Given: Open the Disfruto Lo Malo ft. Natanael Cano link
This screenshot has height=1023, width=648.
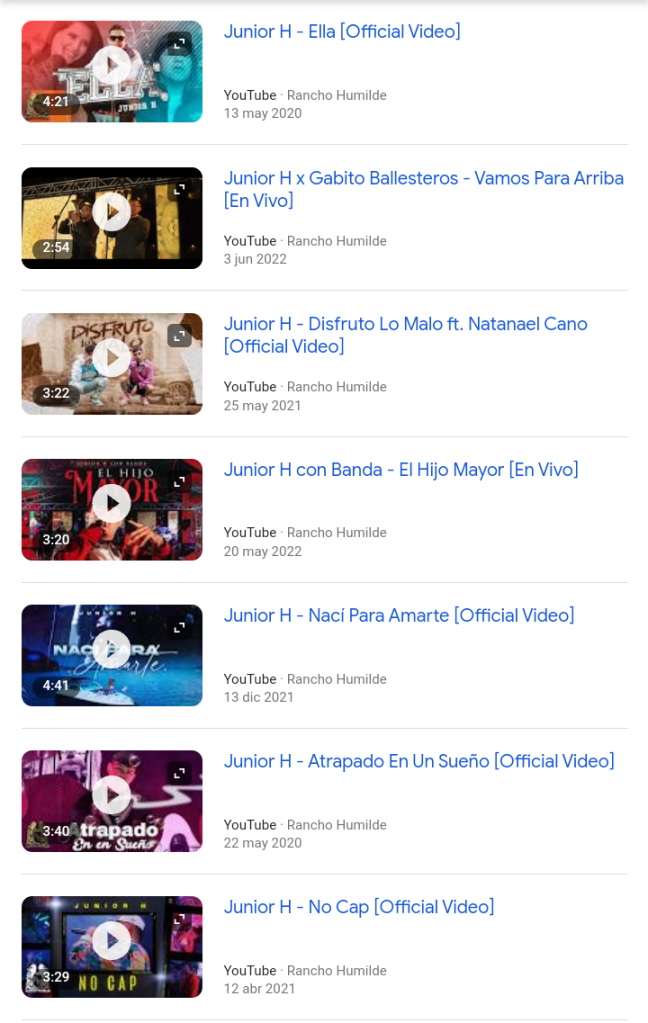Looking at the screenshot, I should click(405, 335).
